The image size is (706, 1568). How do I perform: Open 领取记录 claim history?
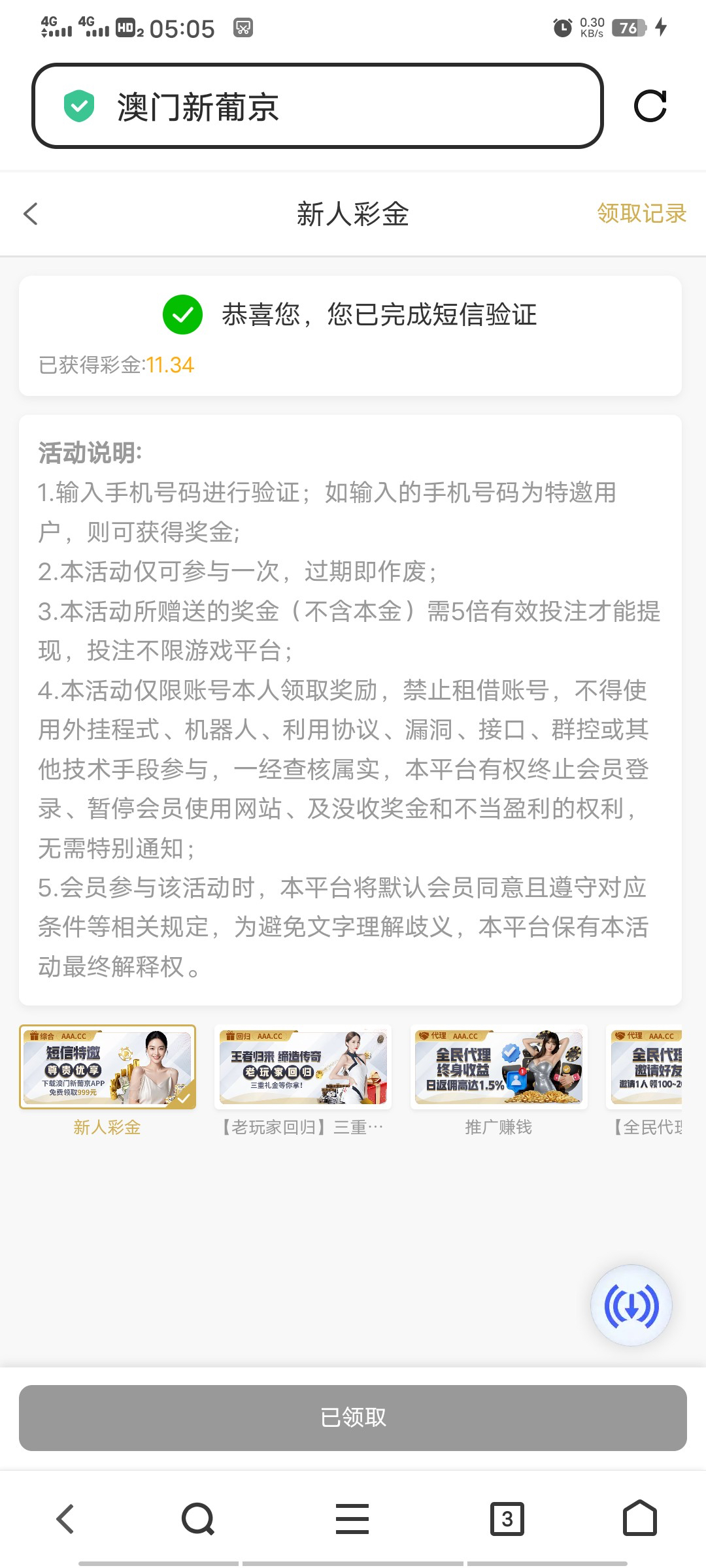tap(641, 214)
